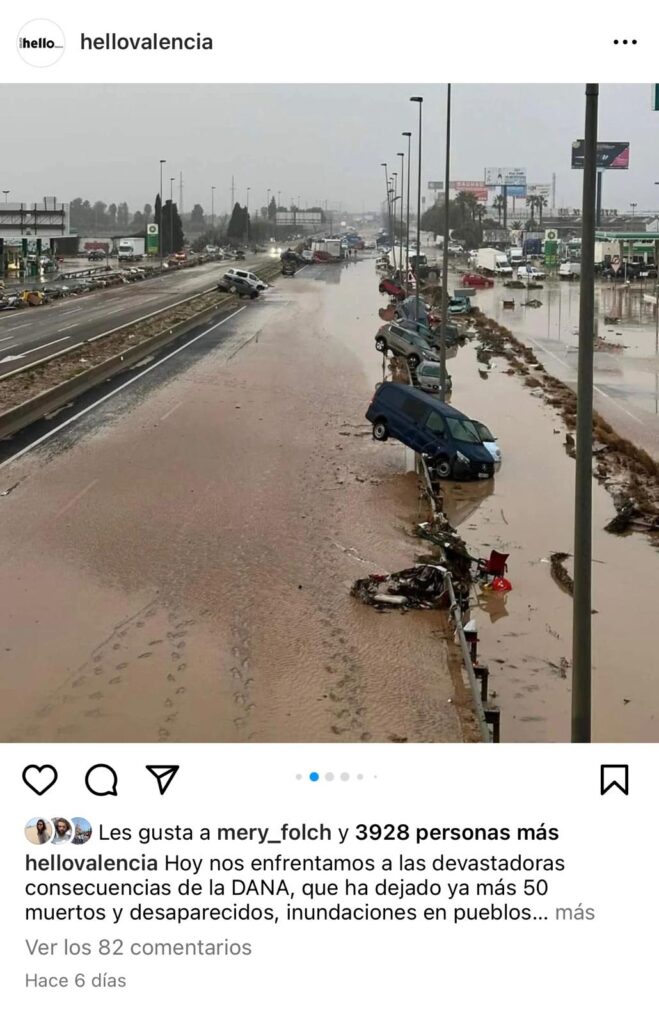Open the flooded highway photo
Image resolution: width=659 pixels, height=1024 pixels.
coord(329,412)
